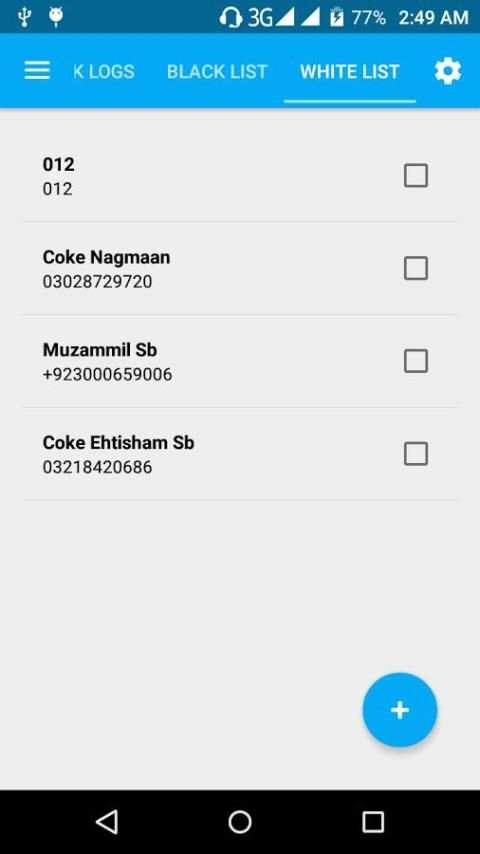Switch to the Logs tab
Viewport: 480px width, 854px height.
point(104,71)
